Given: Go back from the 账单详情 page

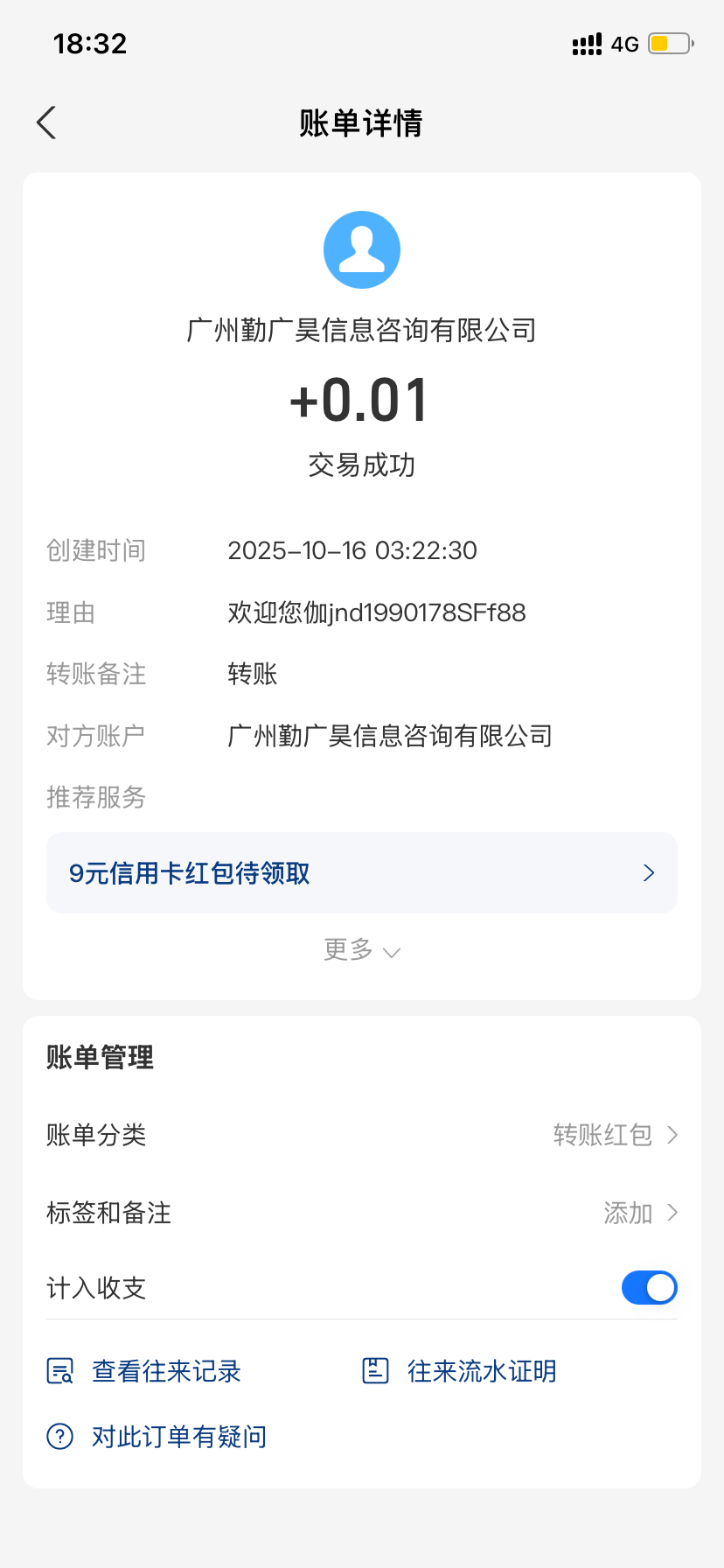Looking at the screenshot, I should tap(46, 122).
